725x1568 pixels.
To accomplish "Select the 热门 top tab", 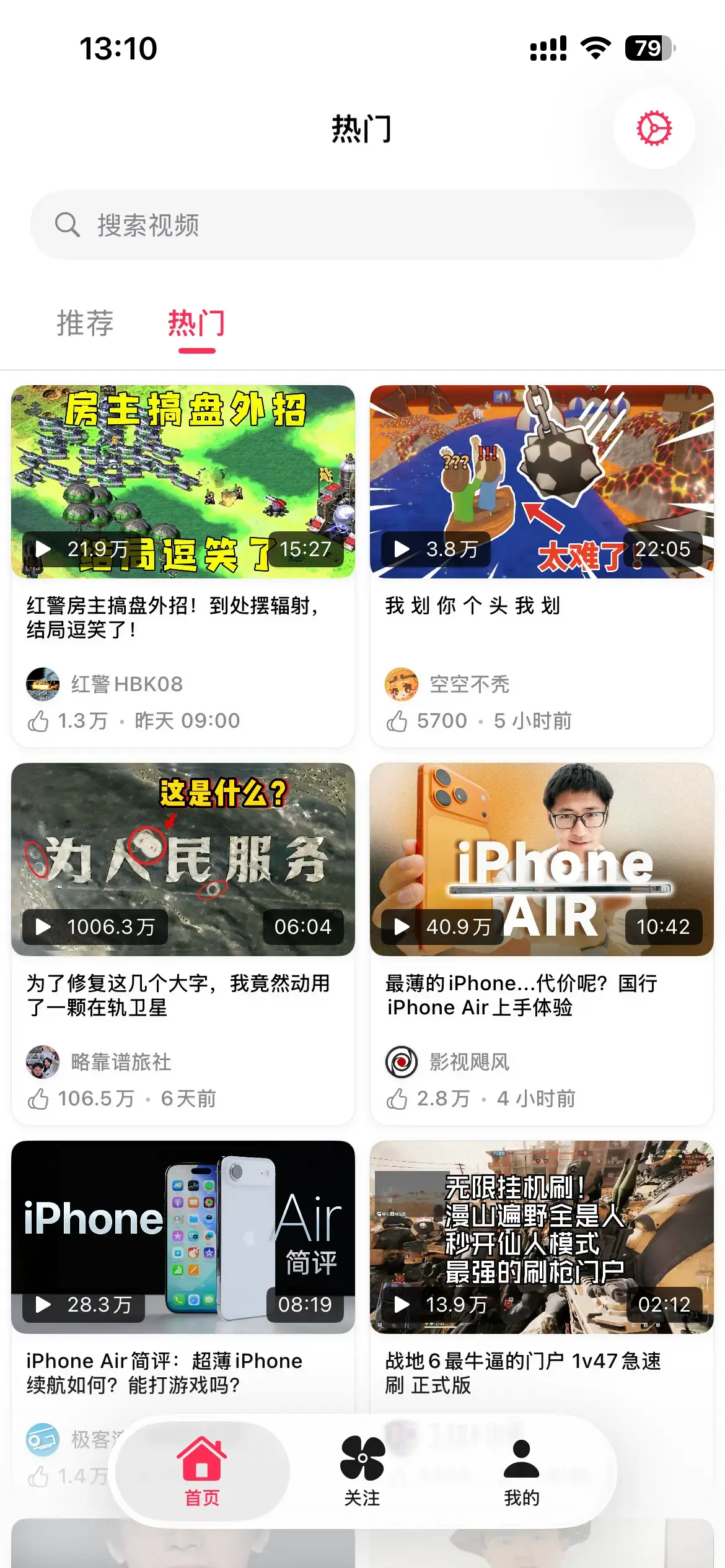I will (196, 323).
